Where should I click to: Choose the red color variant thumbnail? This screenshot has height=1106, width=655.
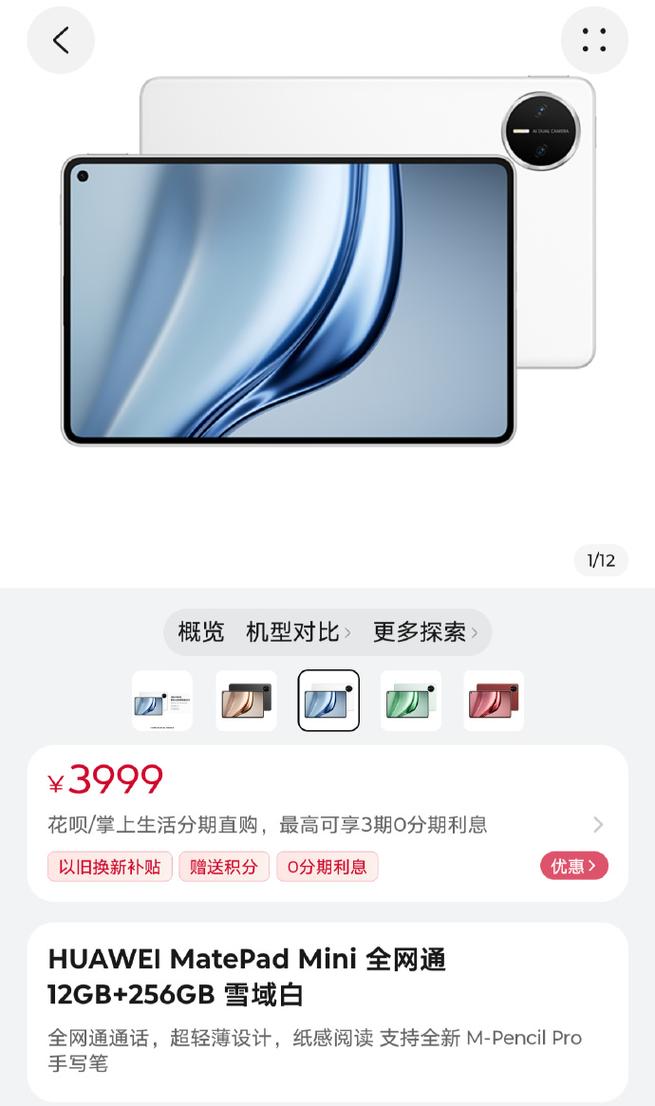point(494,700)
